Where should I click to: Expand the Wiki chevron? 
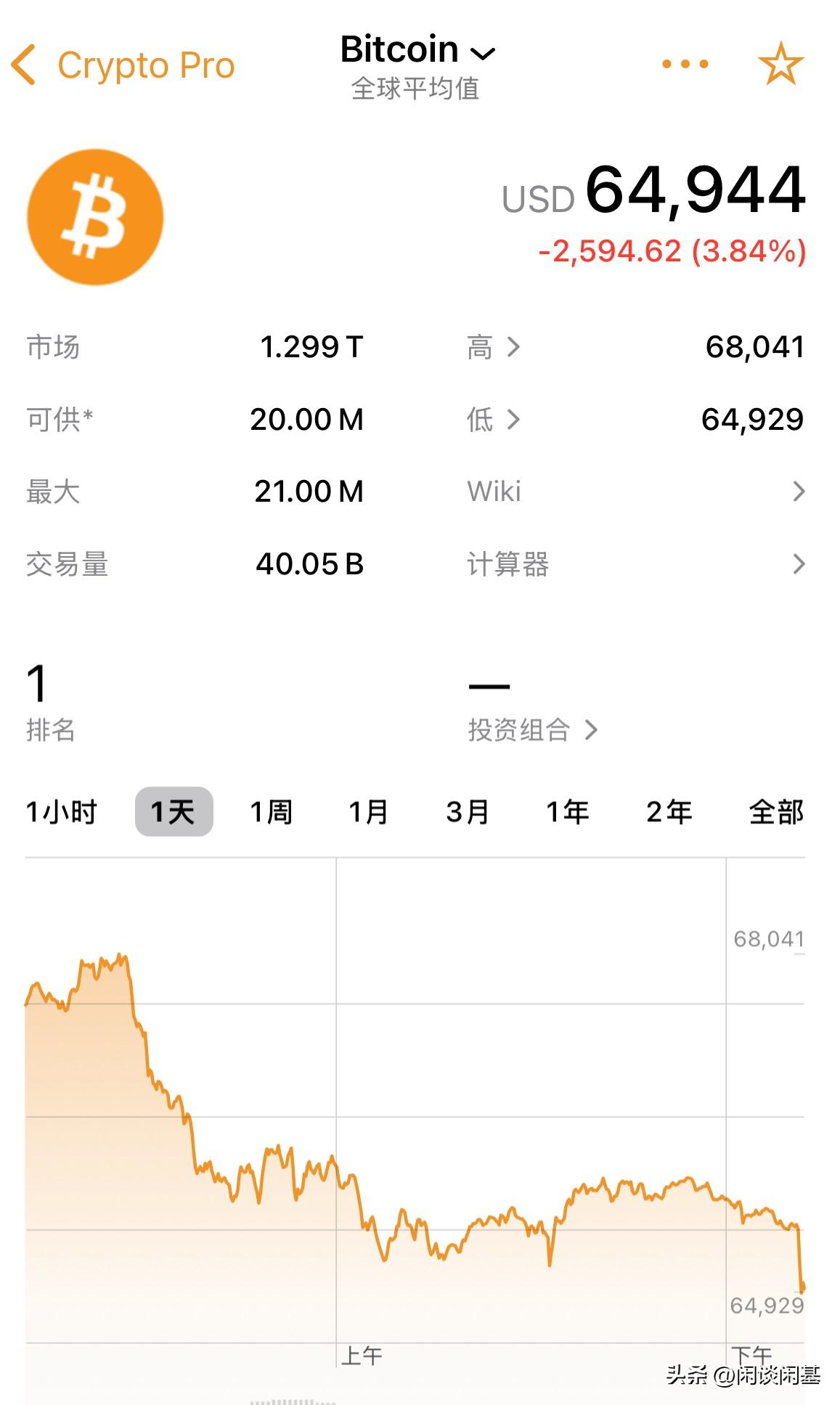[x=799, y=492]
